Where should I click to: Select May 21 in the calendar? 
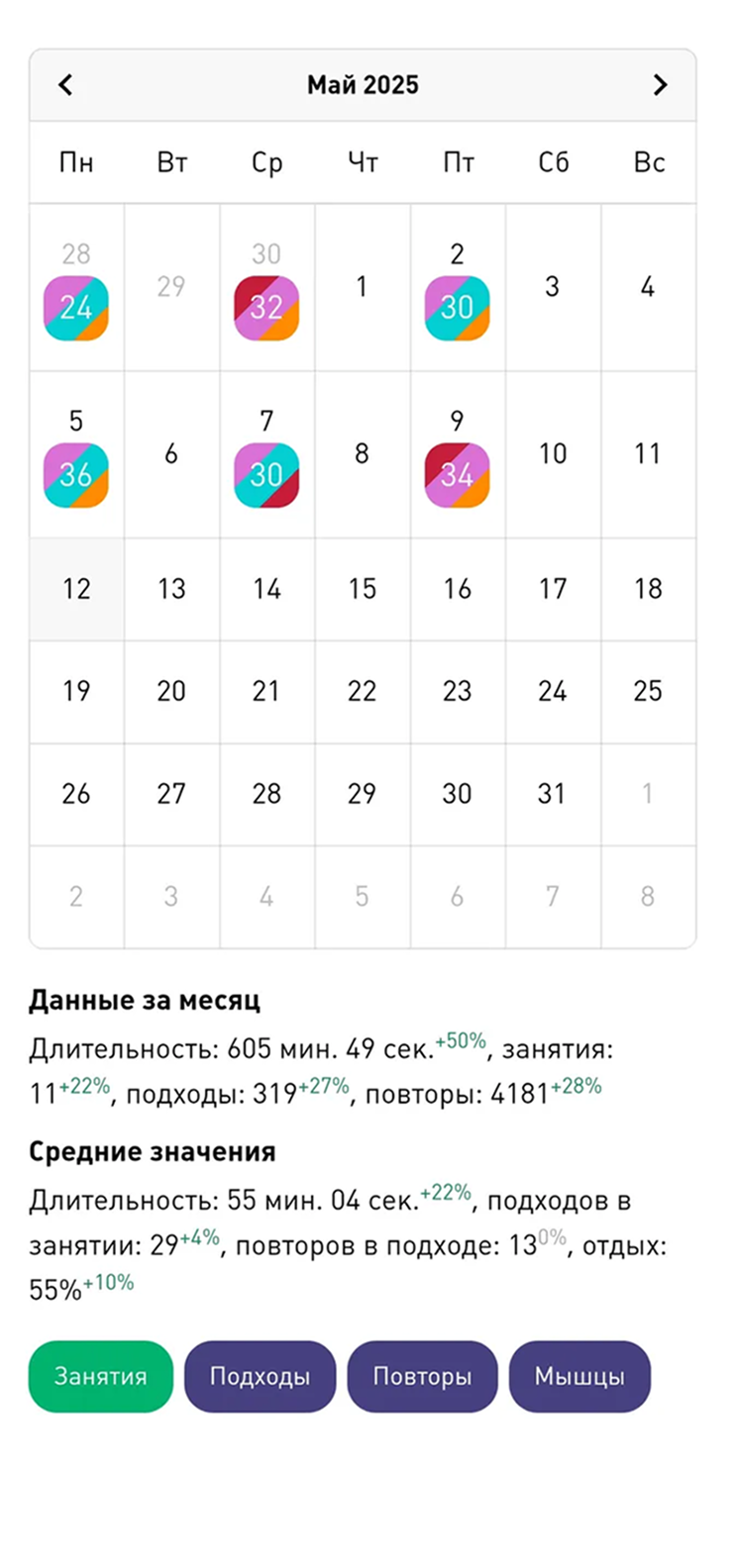(x=266, y=691)
